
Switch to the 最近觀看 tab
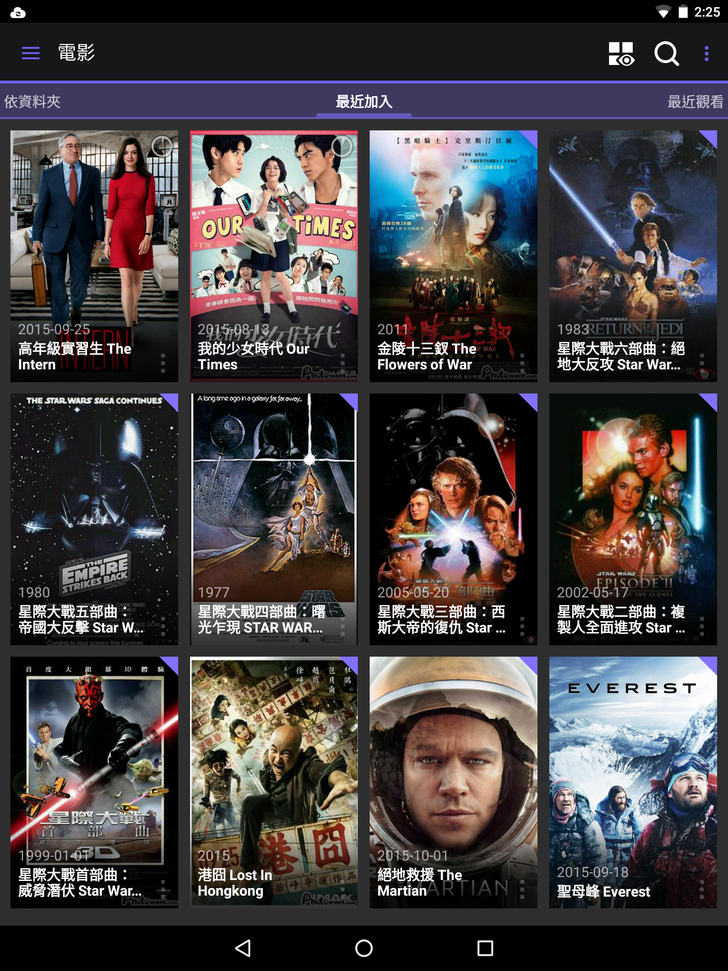[x=695, y=102]
